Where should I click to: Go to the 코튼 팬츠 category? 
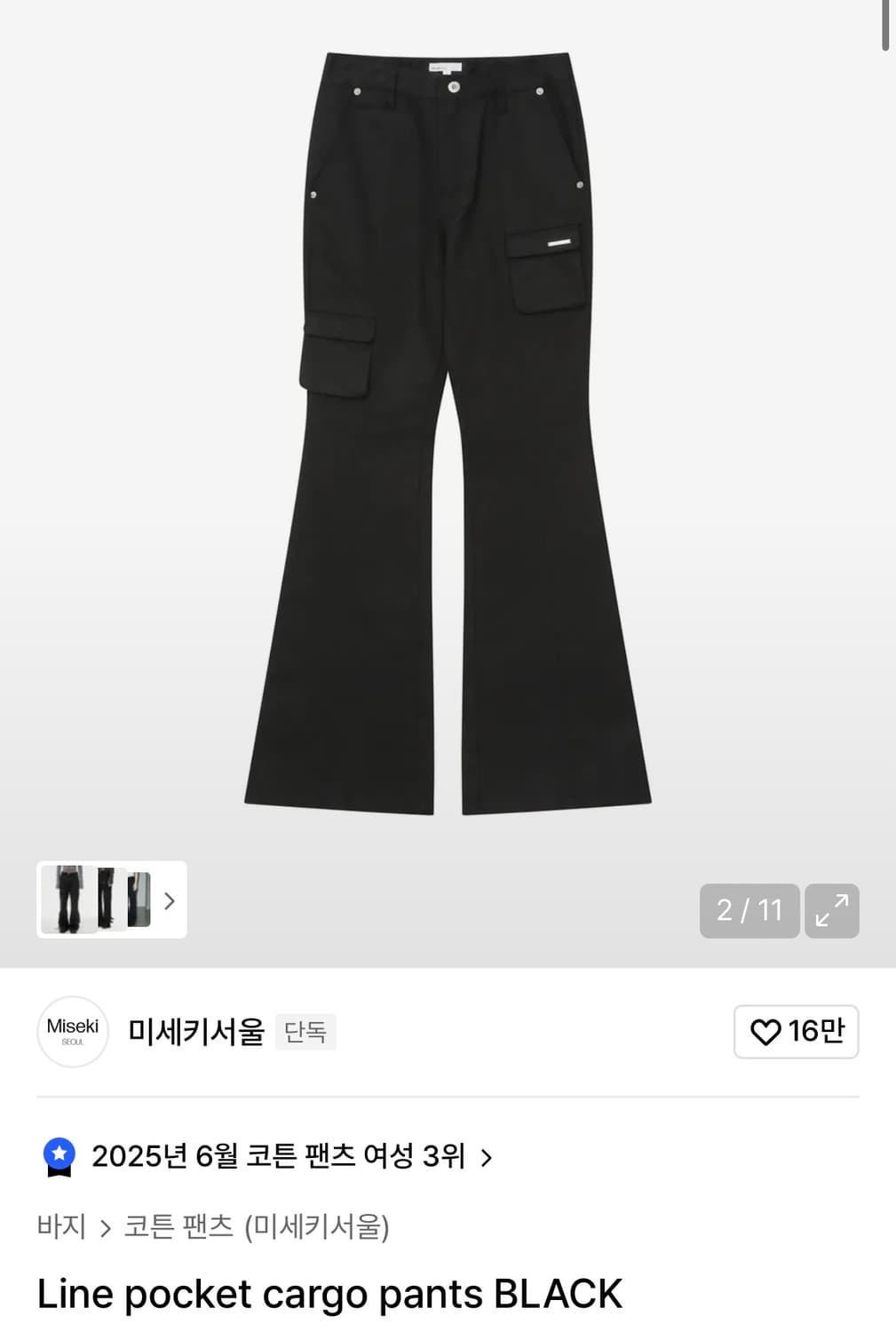[178, 1226]
